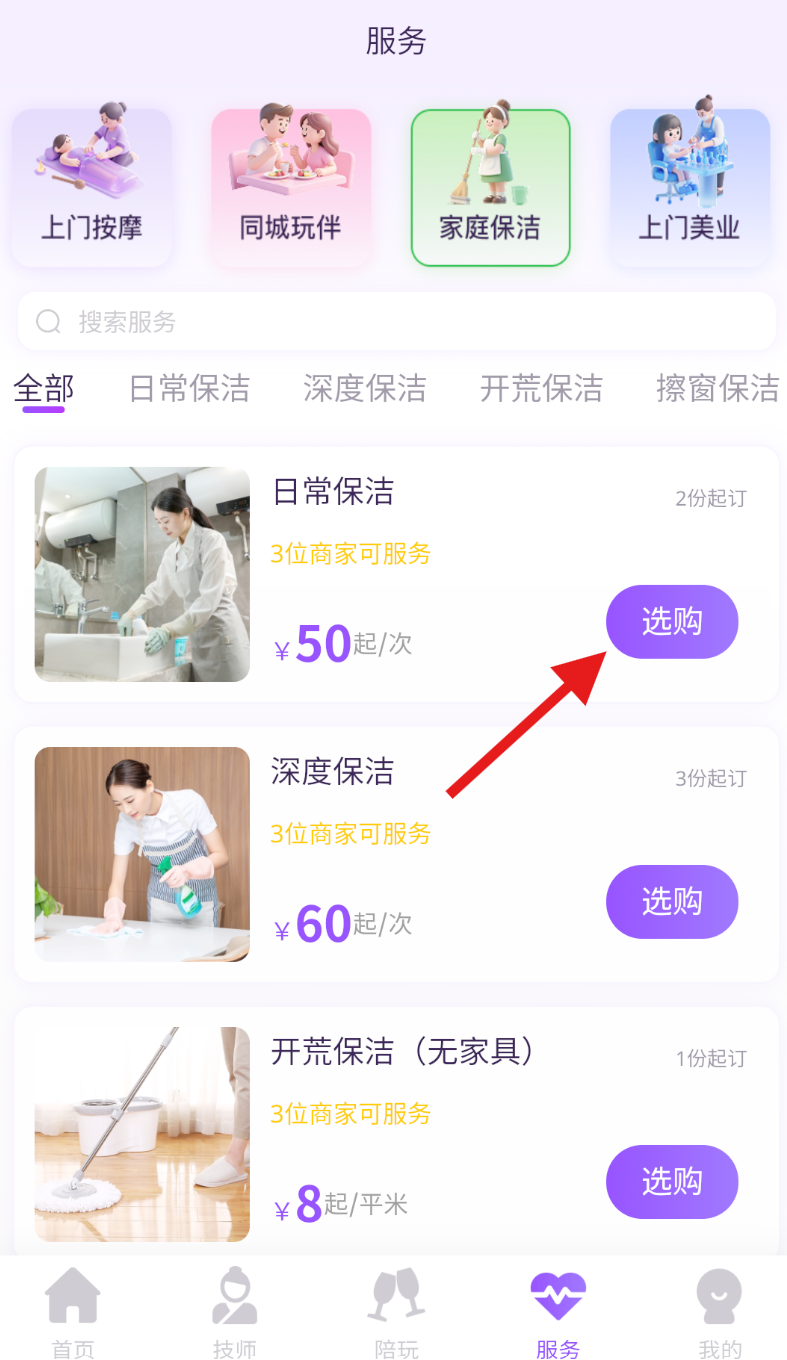Tap the magnifying glass search icon

click(48, 321)
